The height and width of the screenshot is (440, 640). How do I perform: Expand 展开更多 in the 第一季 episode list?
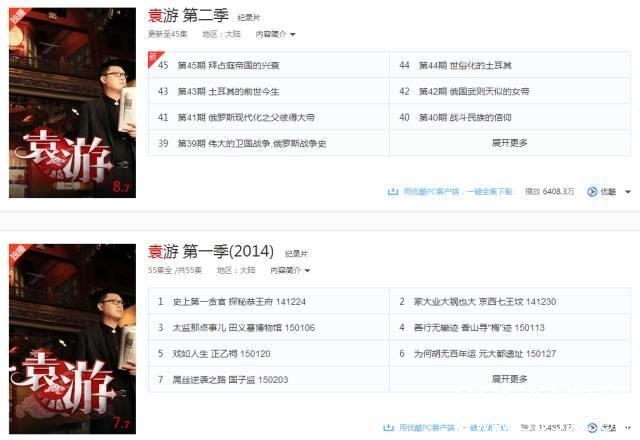click(x=509, y=379)
